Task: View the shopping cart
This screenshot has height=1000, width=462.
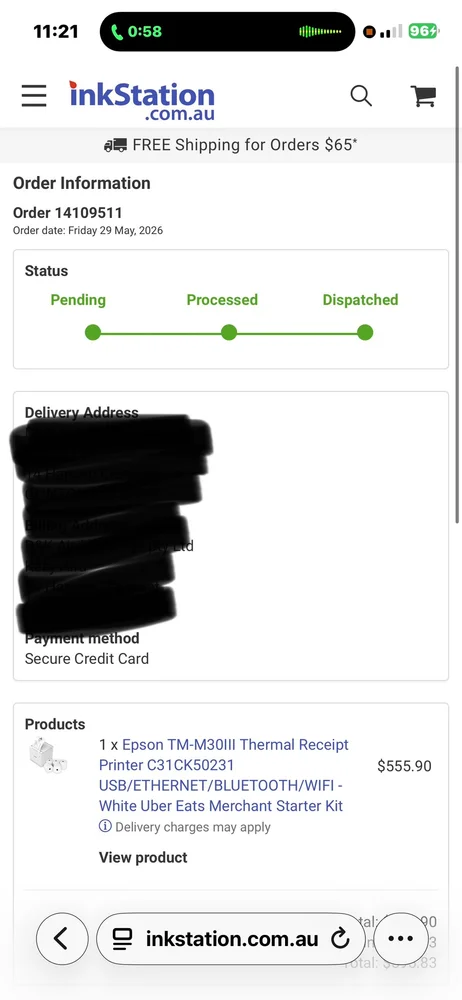Action: (422, 96)
